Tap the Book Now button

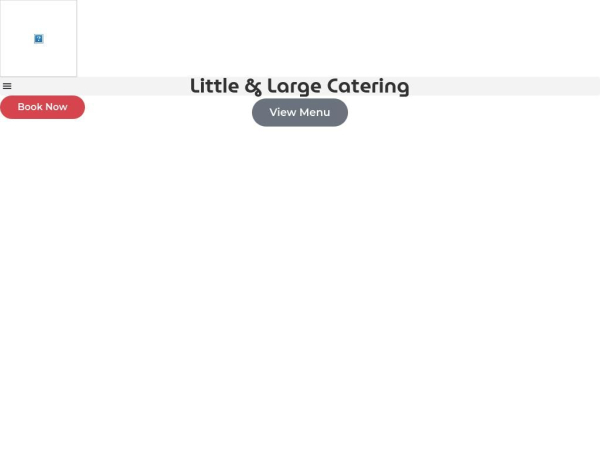[42, 107]
